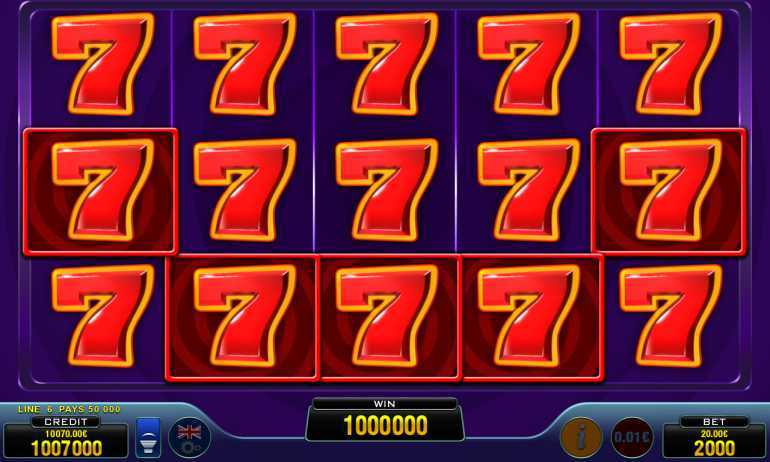Image resolution: width=770 pixels, height=462 pixels.
Task: Change the 0.01€ coin denomination
Action: pyautogui.click(x=632, y=437)
